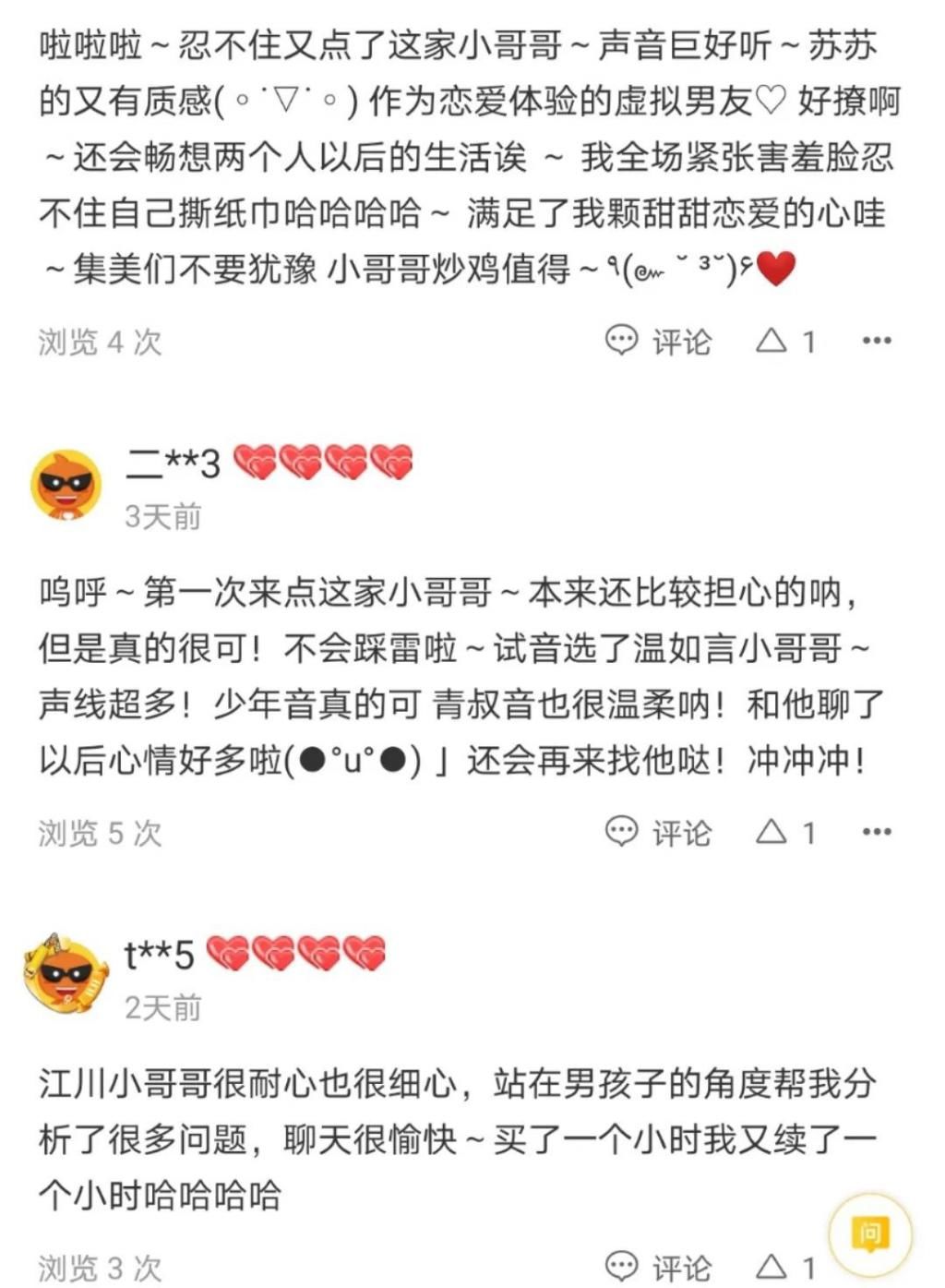This screenshot has width=945, height=1288.
Task: Click the heart emojis beside username t**5
Action: click(297, 953)
